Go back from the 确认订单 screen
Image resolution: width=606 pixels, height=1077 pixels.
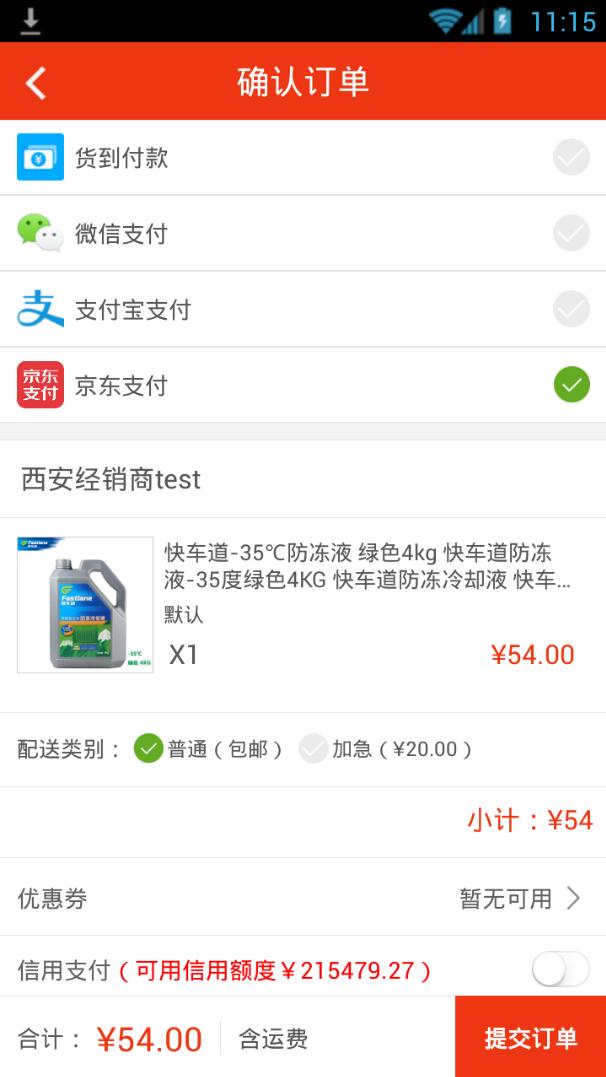(36, 82)
